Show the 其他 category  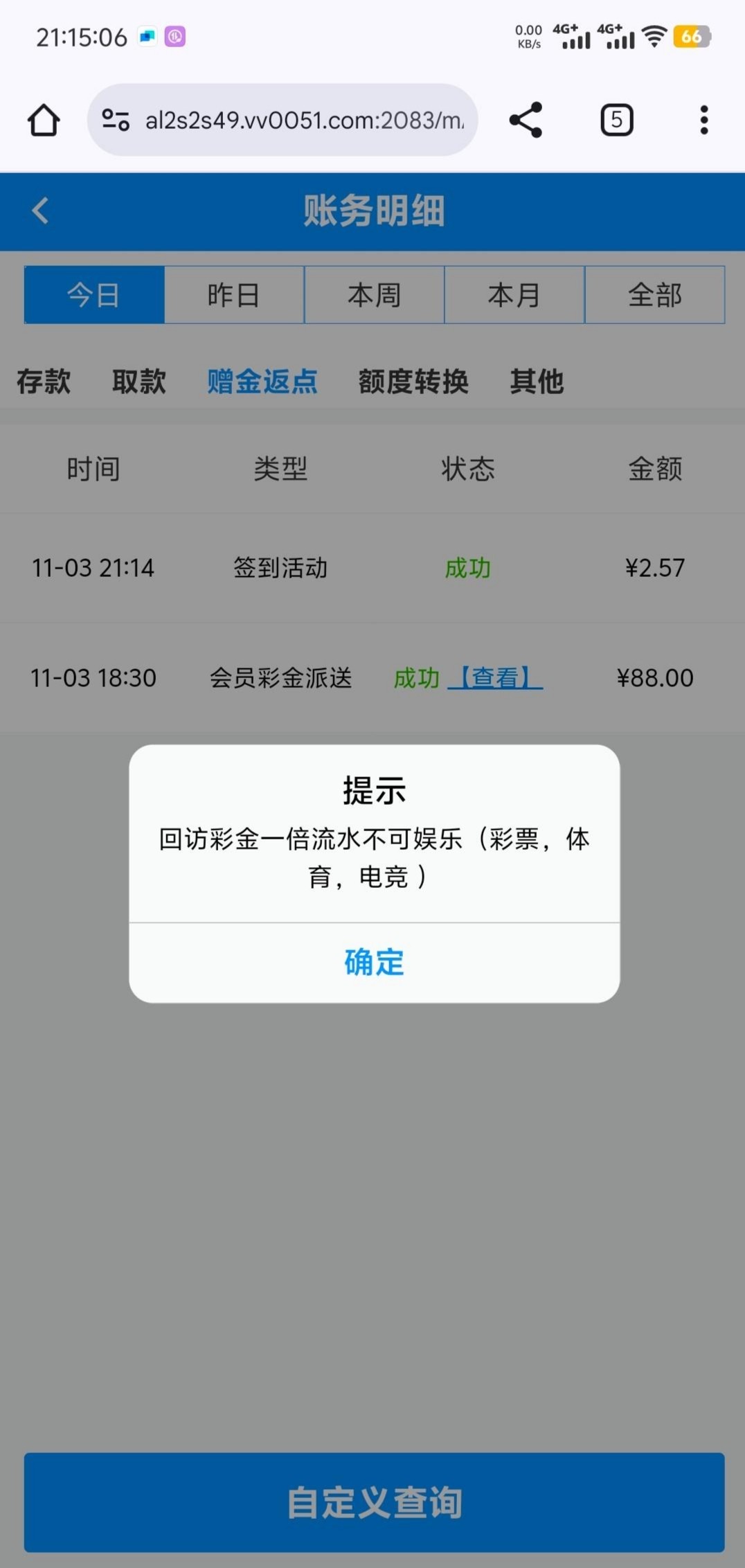tap(537, 382)
